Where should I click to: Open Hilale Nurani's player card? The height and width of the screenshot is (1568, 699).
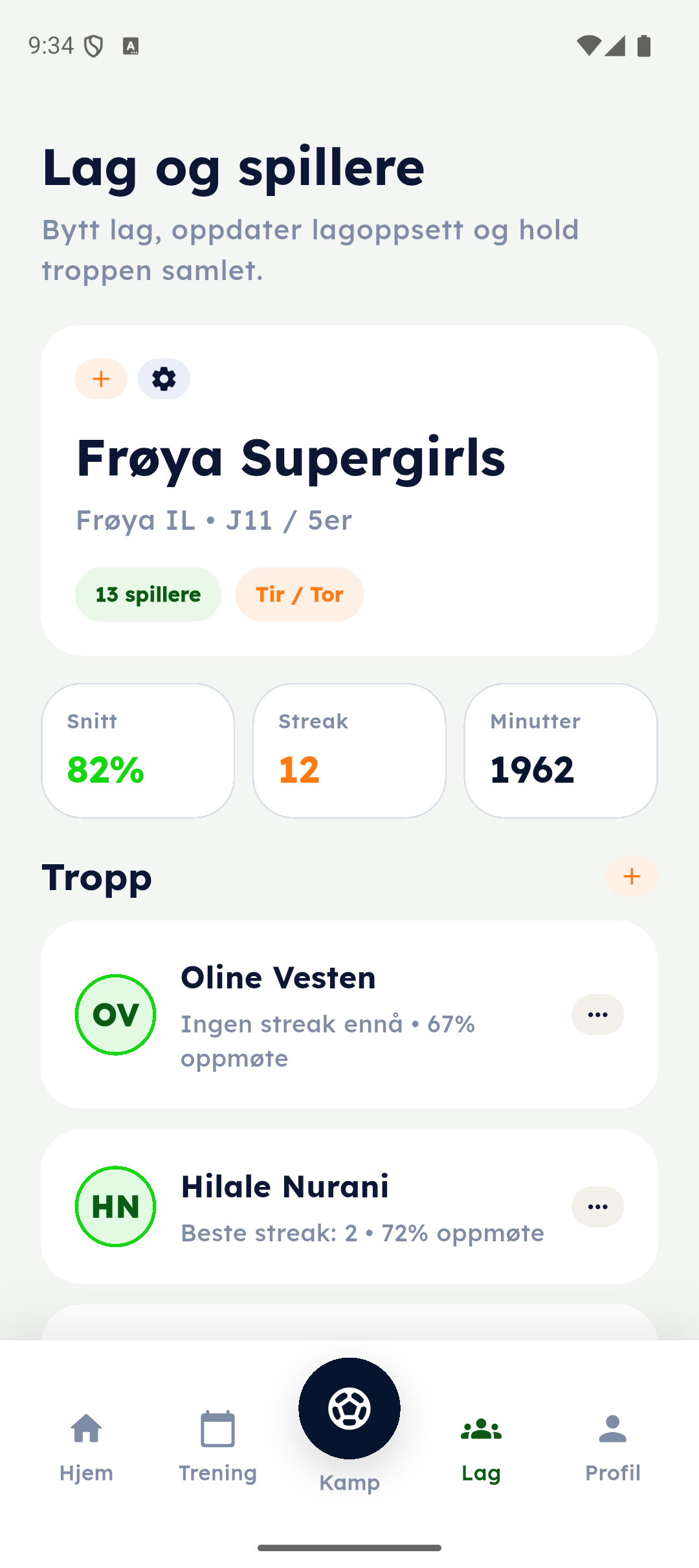[x=349, y=1206]
